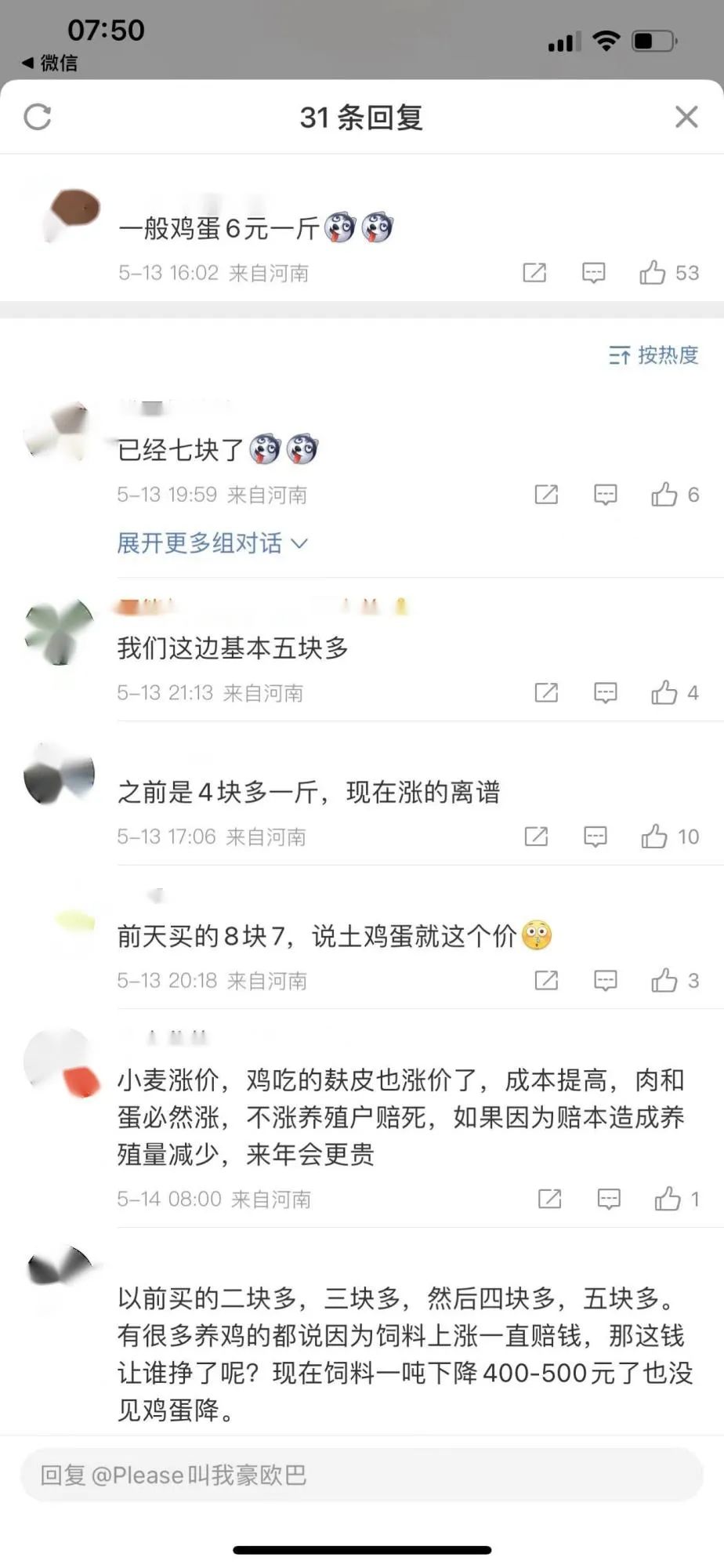
Task: Like the "已经七块了" reply
Action: [x=667, y=494]
